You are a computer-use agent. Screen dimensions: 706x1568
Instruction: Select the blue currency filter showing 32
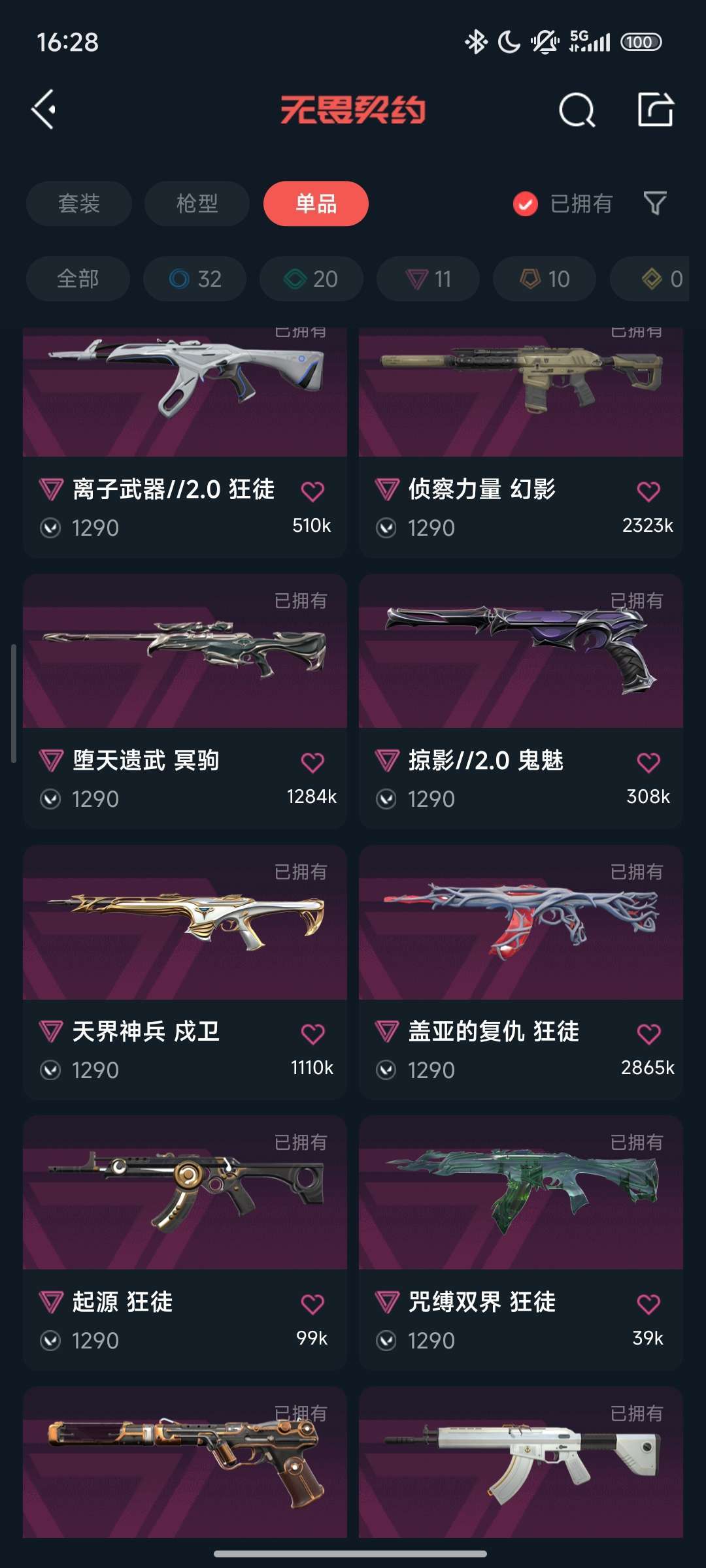pos(194,278)
